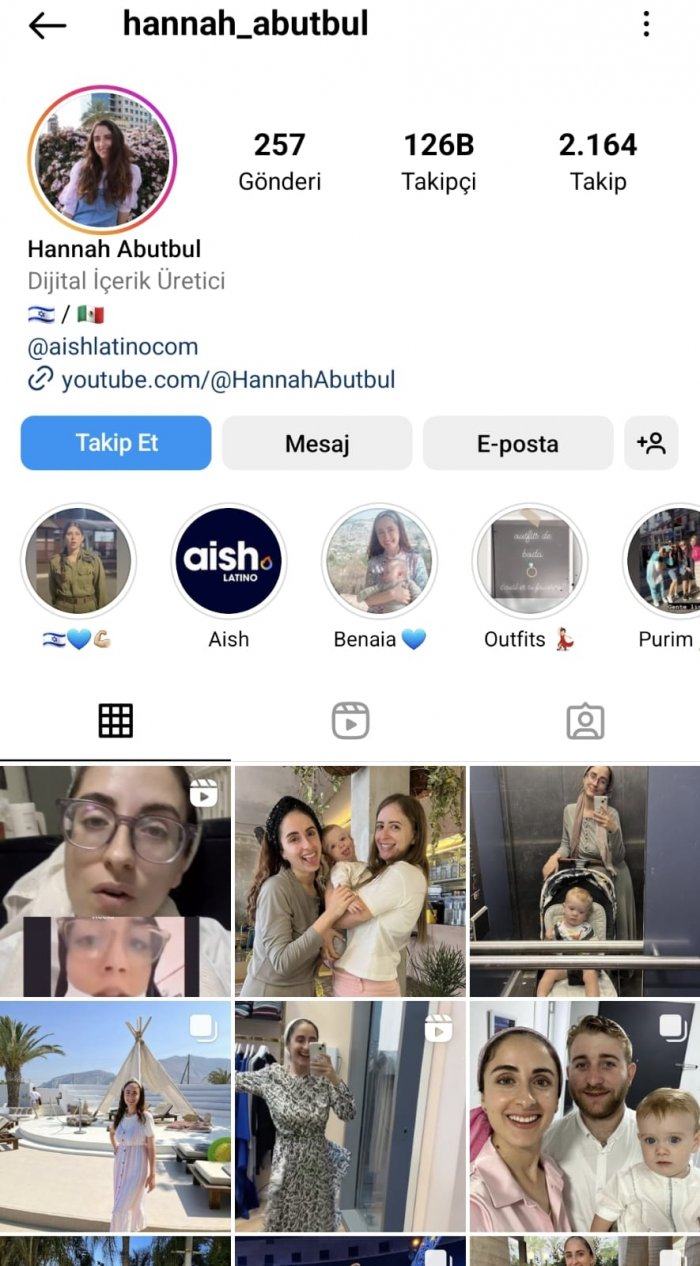Switch to the Reels tab
The image size is (700, 1266).
tap(350, 721)
